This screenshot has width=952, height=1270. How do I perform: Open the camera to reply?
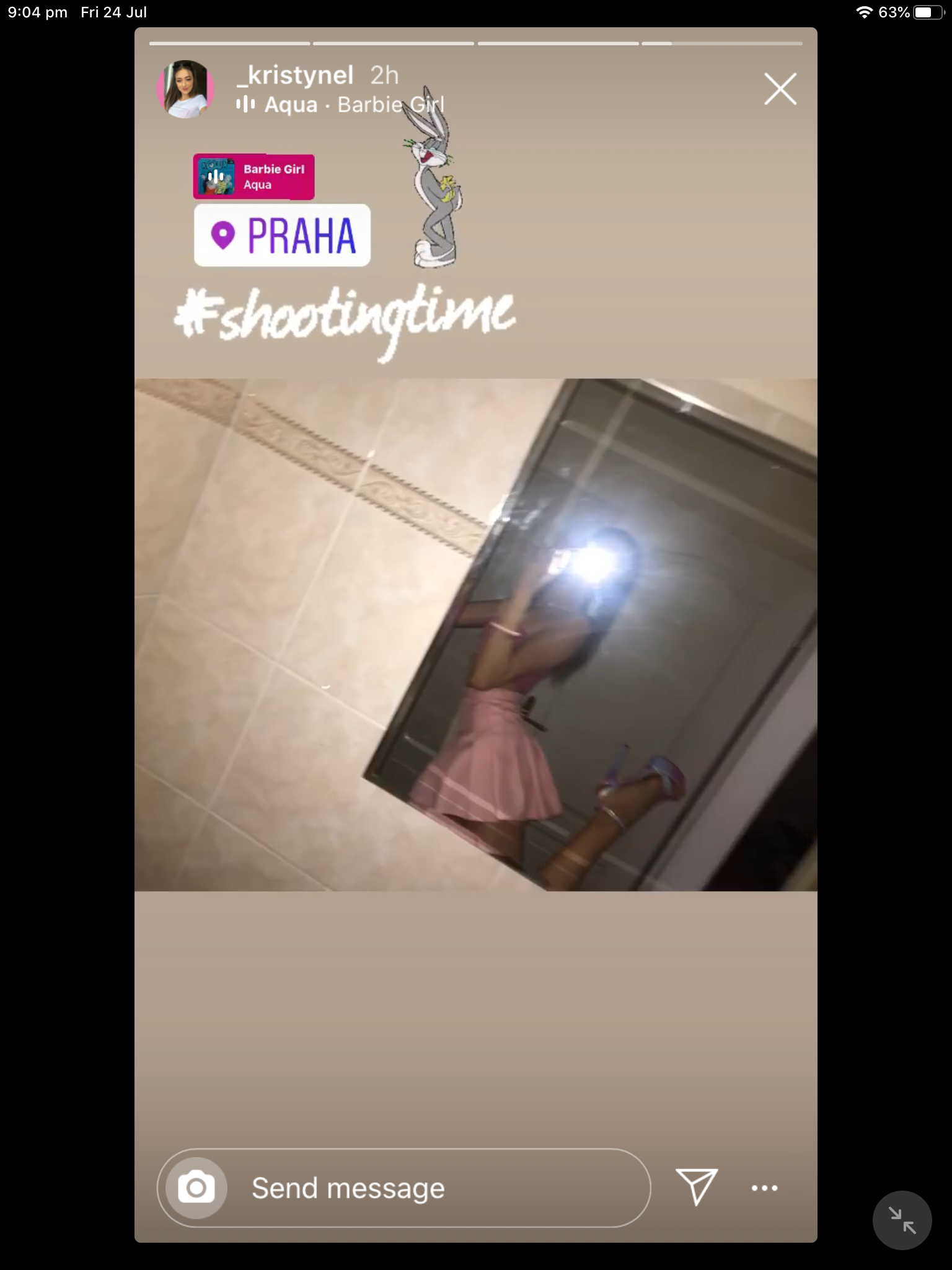click(196, 1188)
